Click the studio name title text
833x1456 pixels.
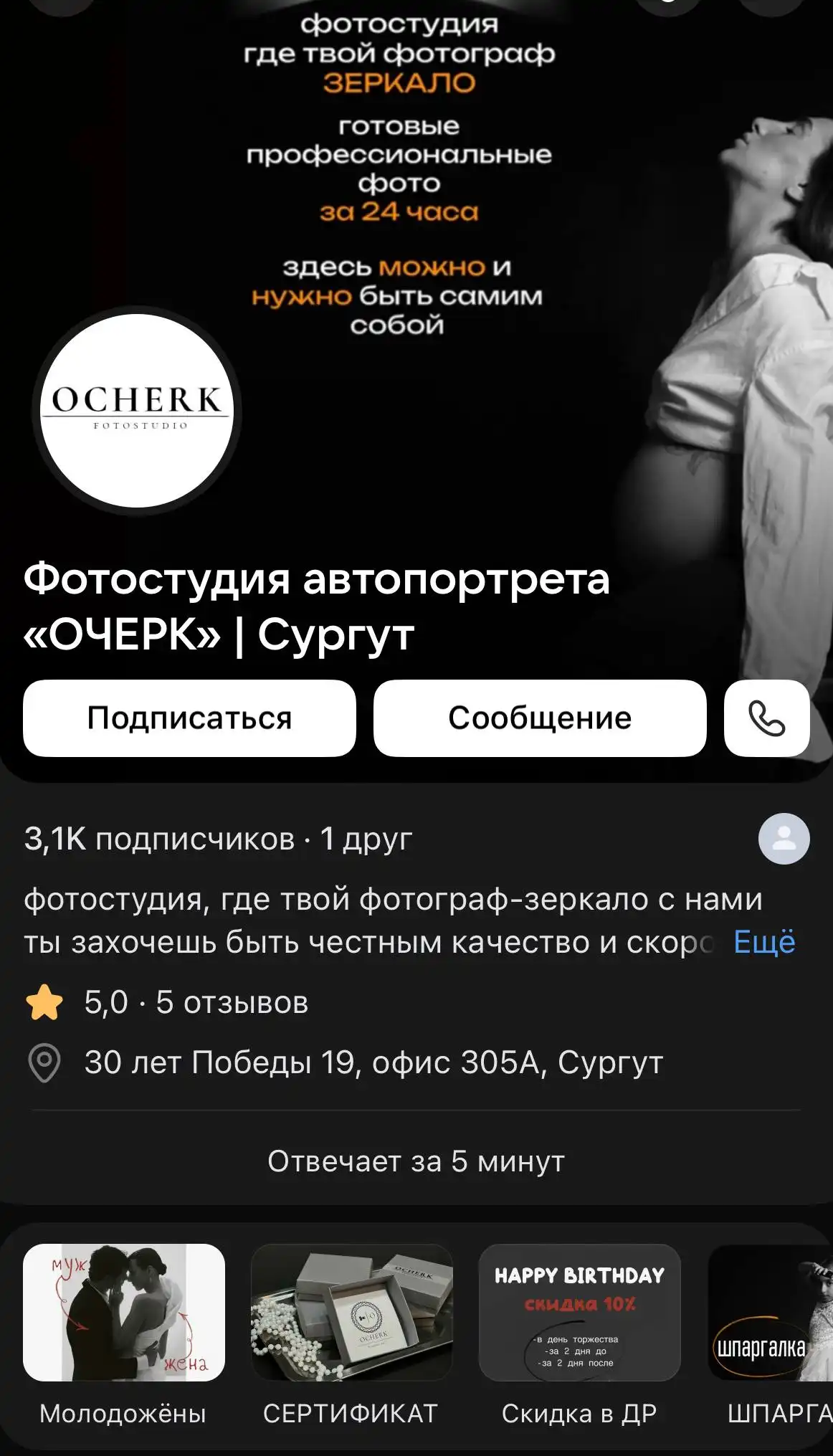(315, 604)
